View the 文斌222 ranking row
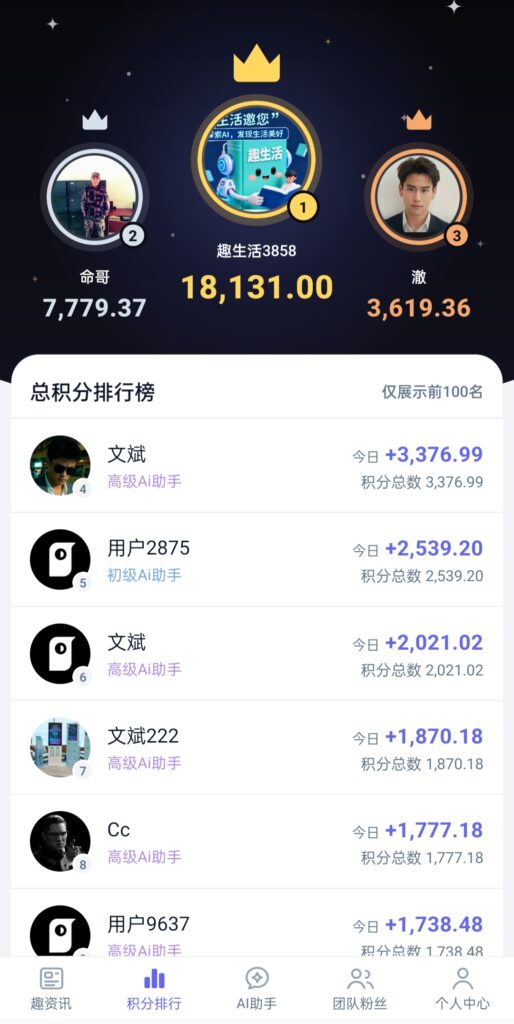The height and width of the screenshot is (1024, 514). pos(257,748)
